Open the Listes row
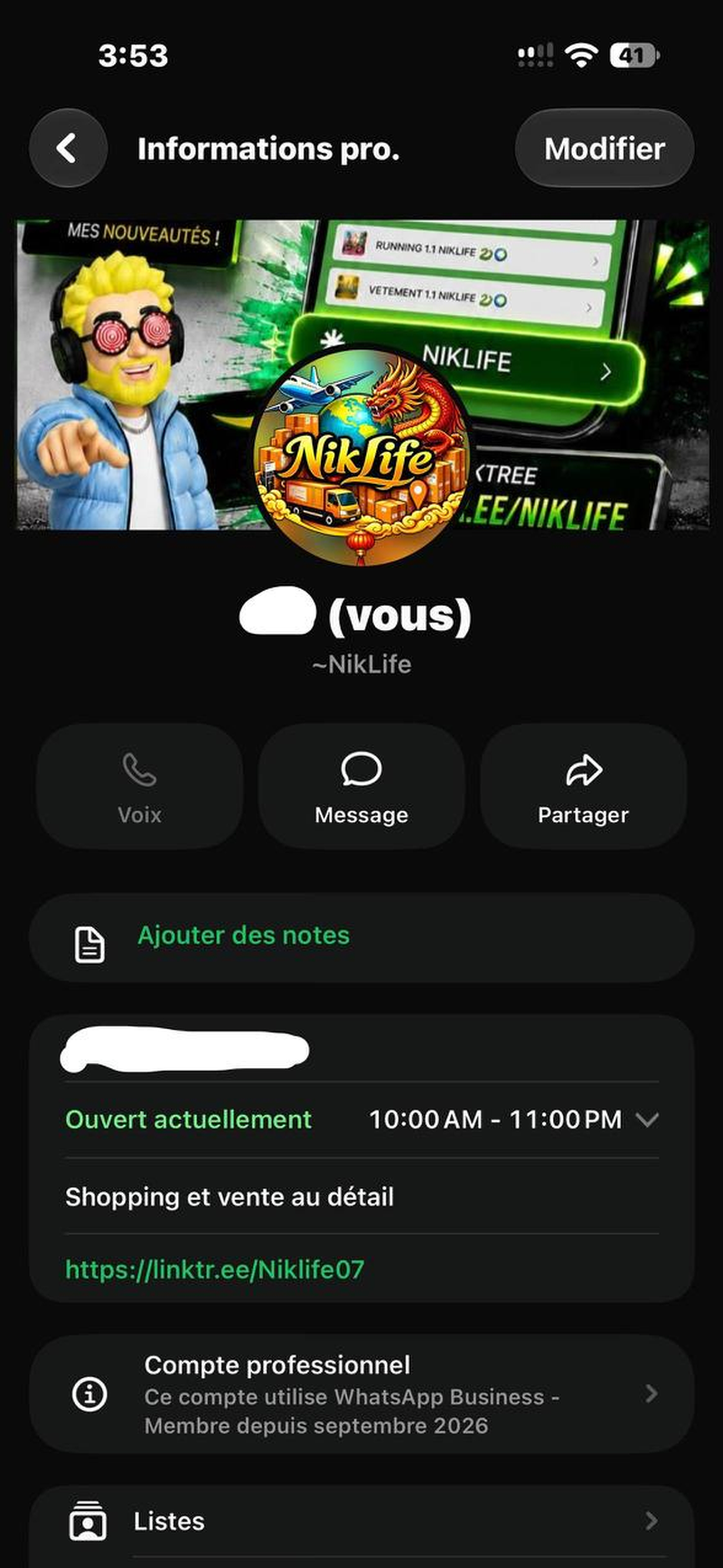Screen dimensions: 723x1568 click(361, 1521)
